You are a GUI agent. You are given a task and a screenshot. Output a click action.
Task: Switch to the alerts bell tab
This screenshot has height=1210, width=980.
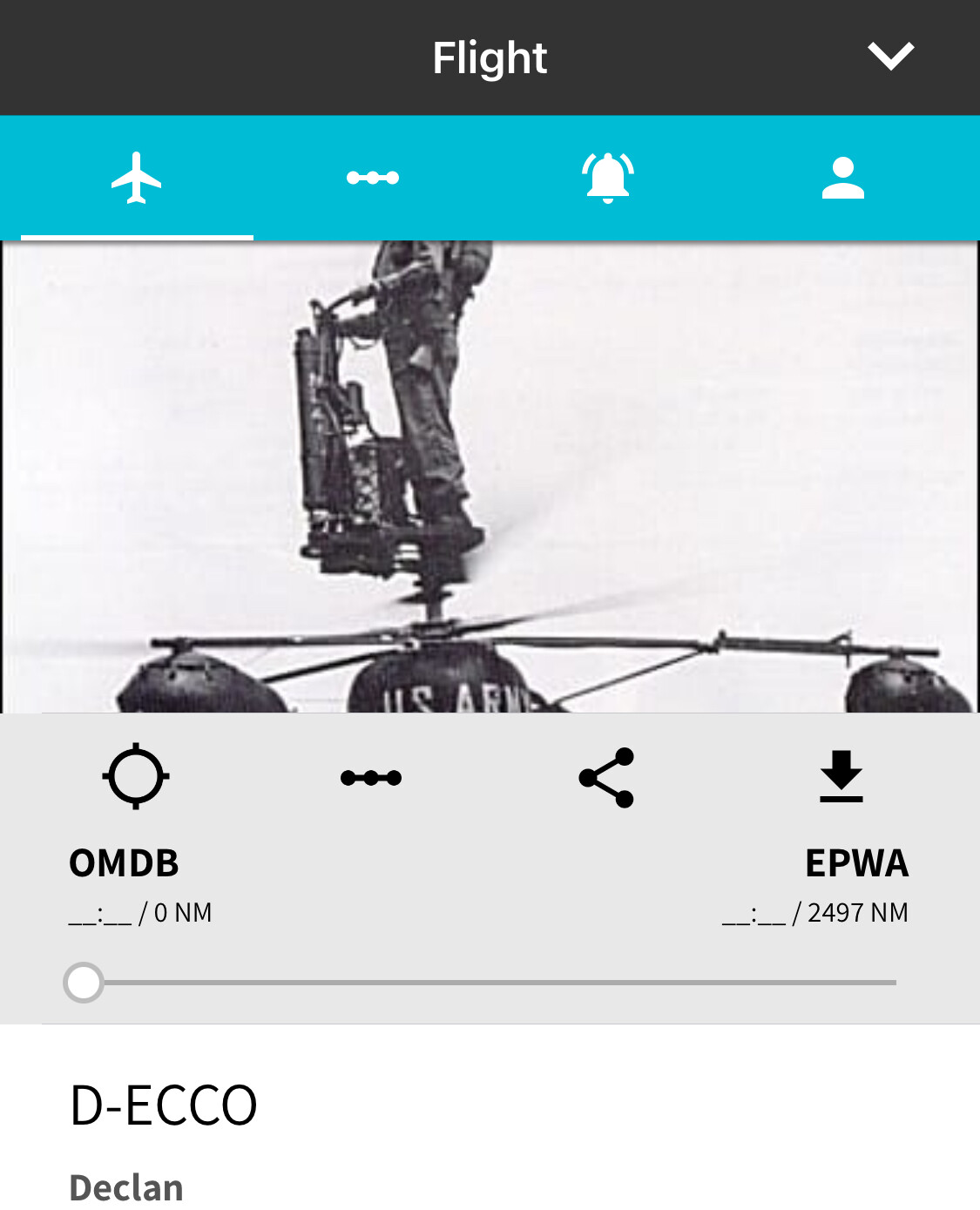(607, 178)
